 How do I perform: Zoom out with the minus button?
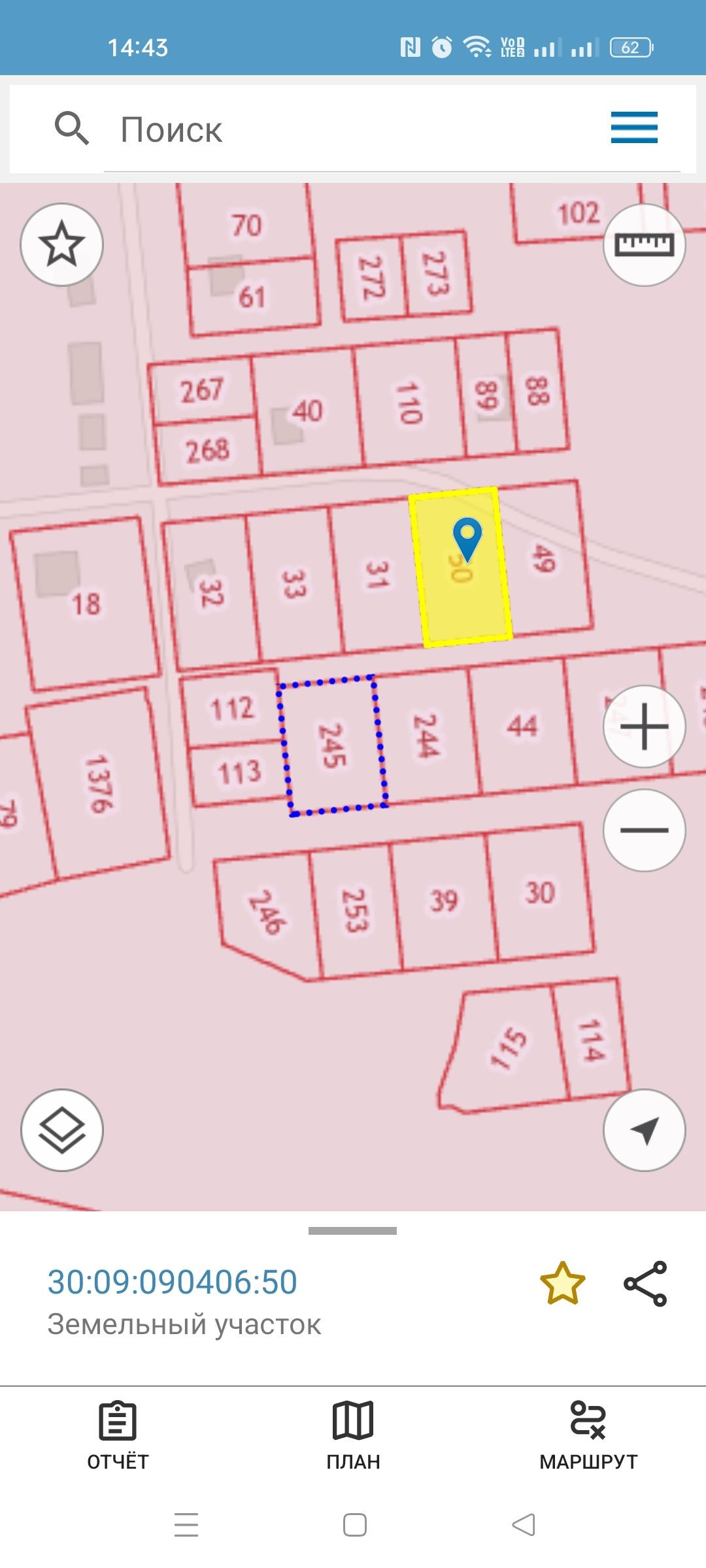pyautogui.click(x=644, y=830)
